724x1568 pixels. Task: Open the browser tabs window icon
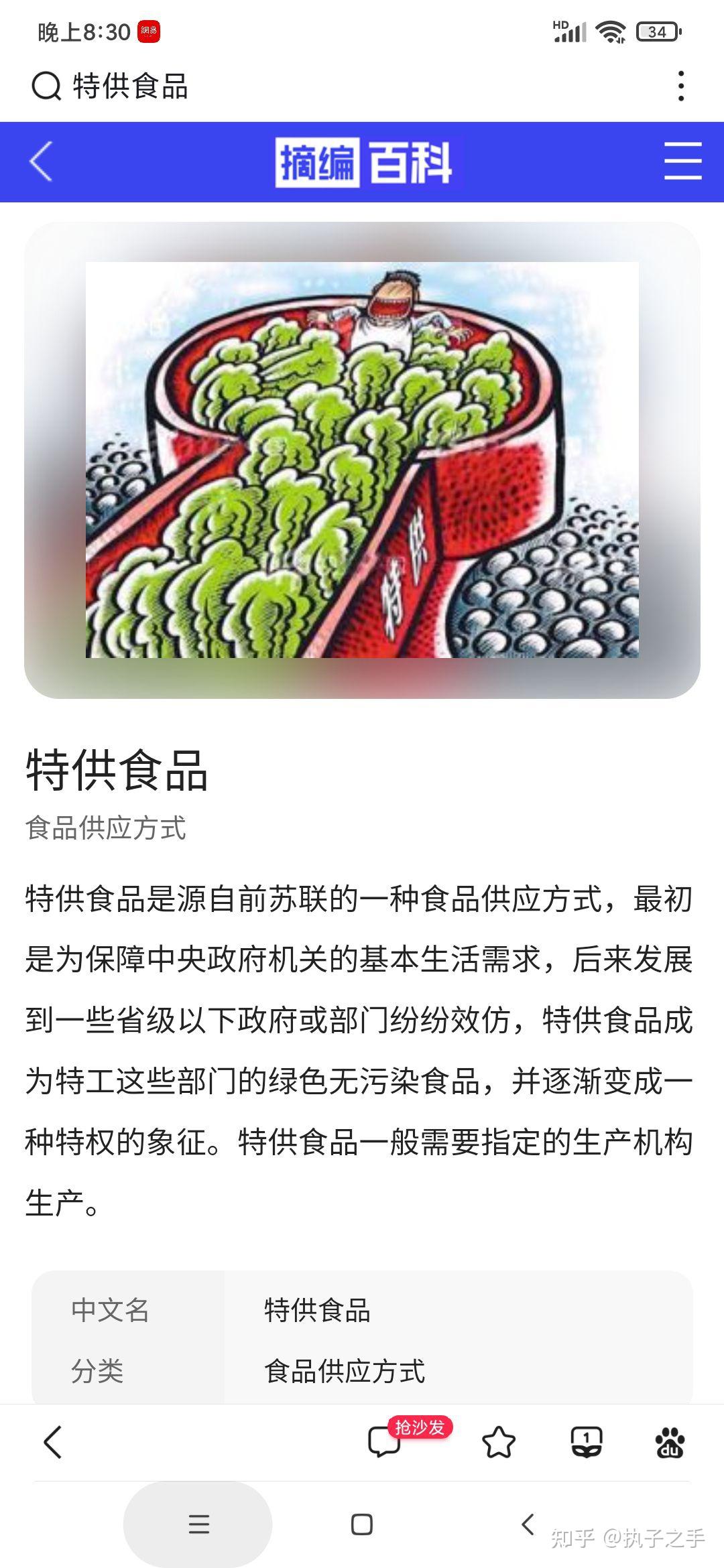tap(587, 1442)
